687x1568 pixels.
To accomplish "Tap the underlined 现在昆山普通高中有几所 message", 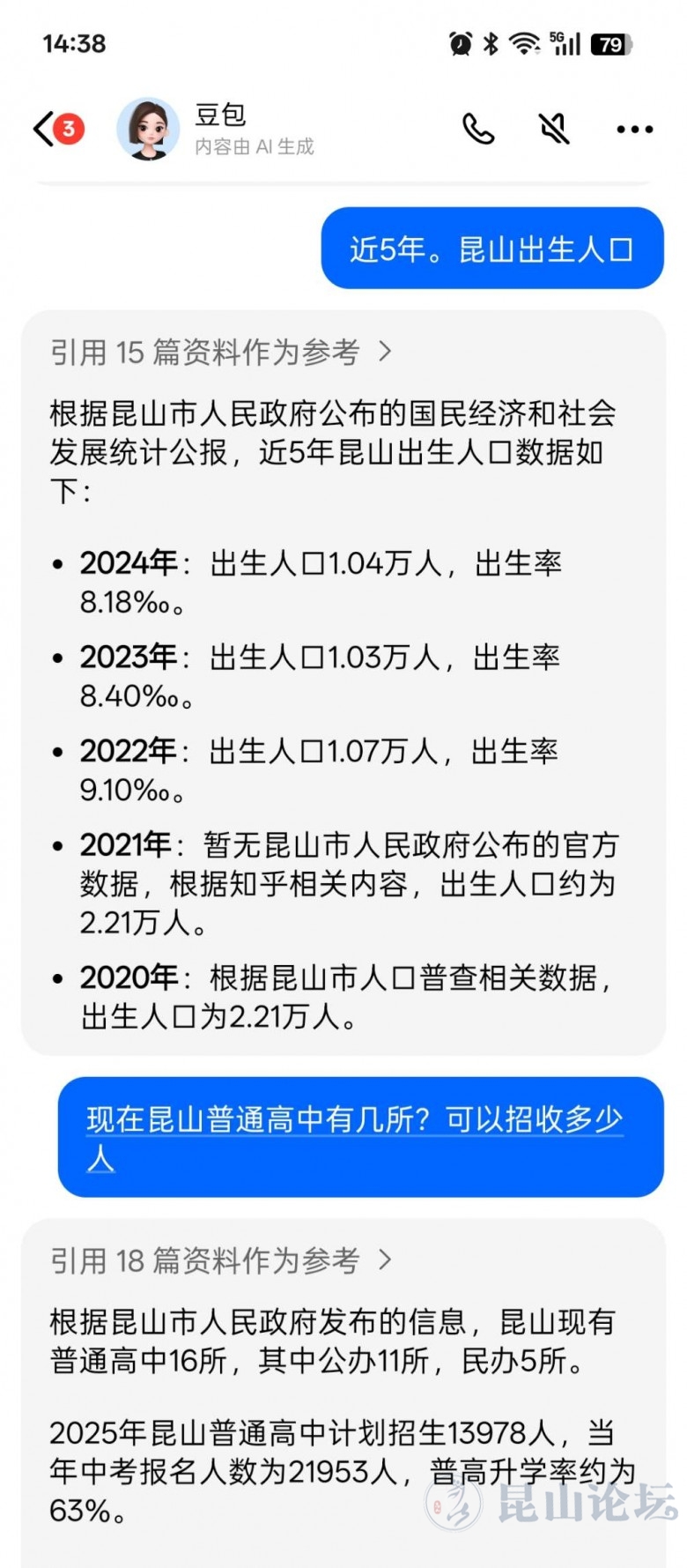I will pyautogui.click(x=354, y=1137).
